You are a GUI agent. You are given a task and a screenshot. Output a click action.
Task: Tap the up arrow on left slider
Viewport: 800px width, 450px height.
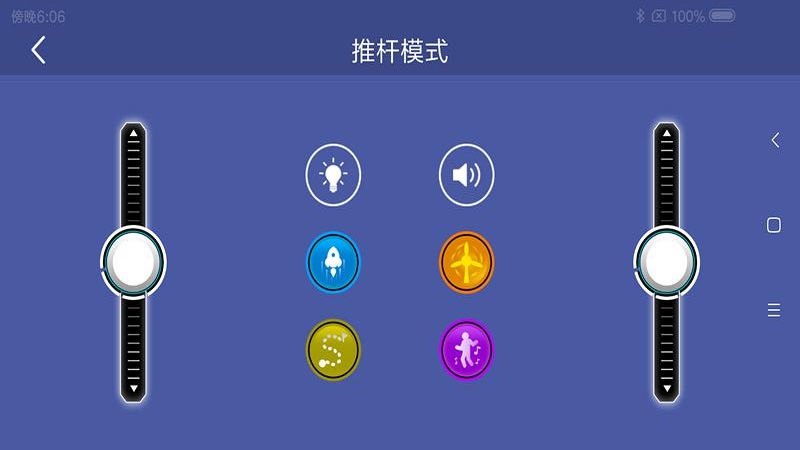tap(133, 133)
